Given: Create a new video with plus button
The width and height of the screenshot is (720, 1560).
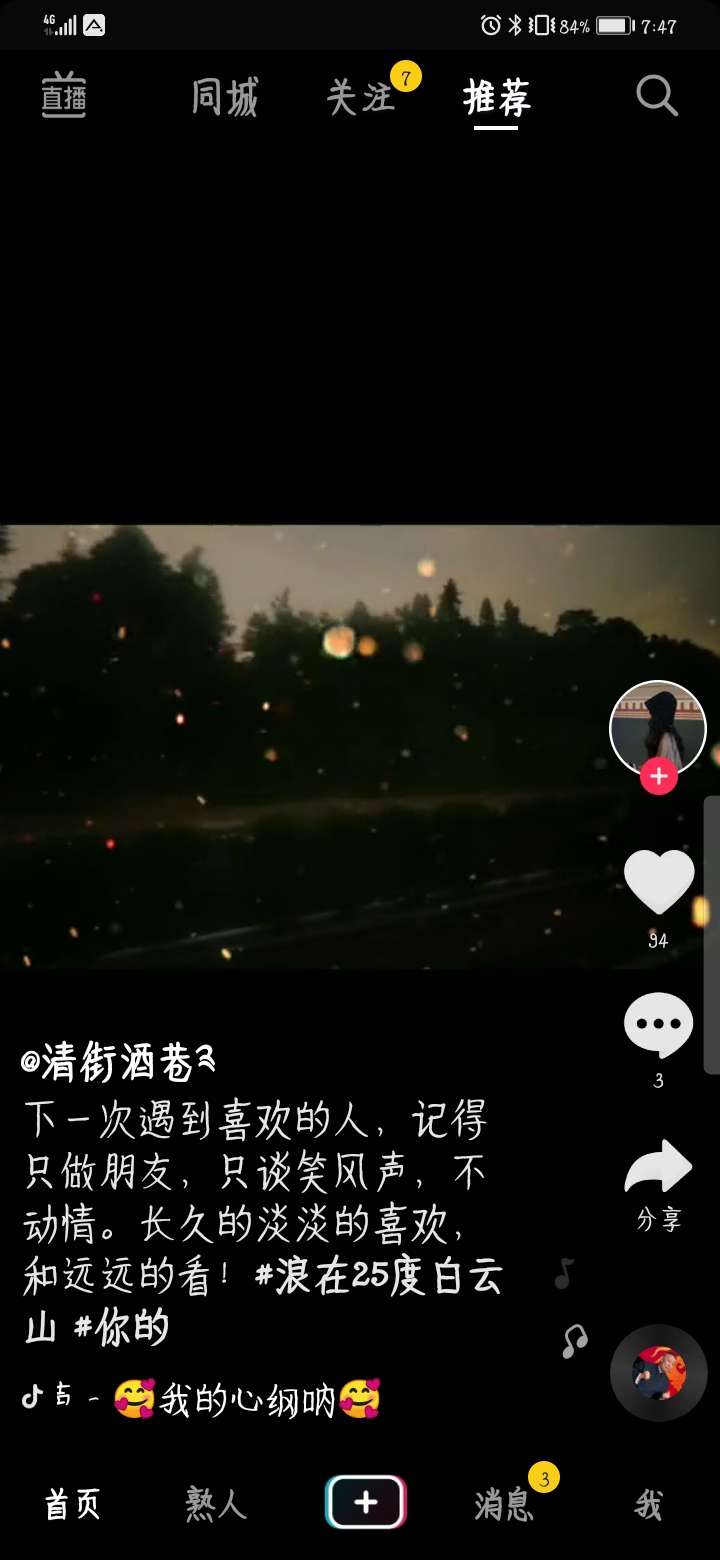Looking at the screenshot, I should [366, 1502].
